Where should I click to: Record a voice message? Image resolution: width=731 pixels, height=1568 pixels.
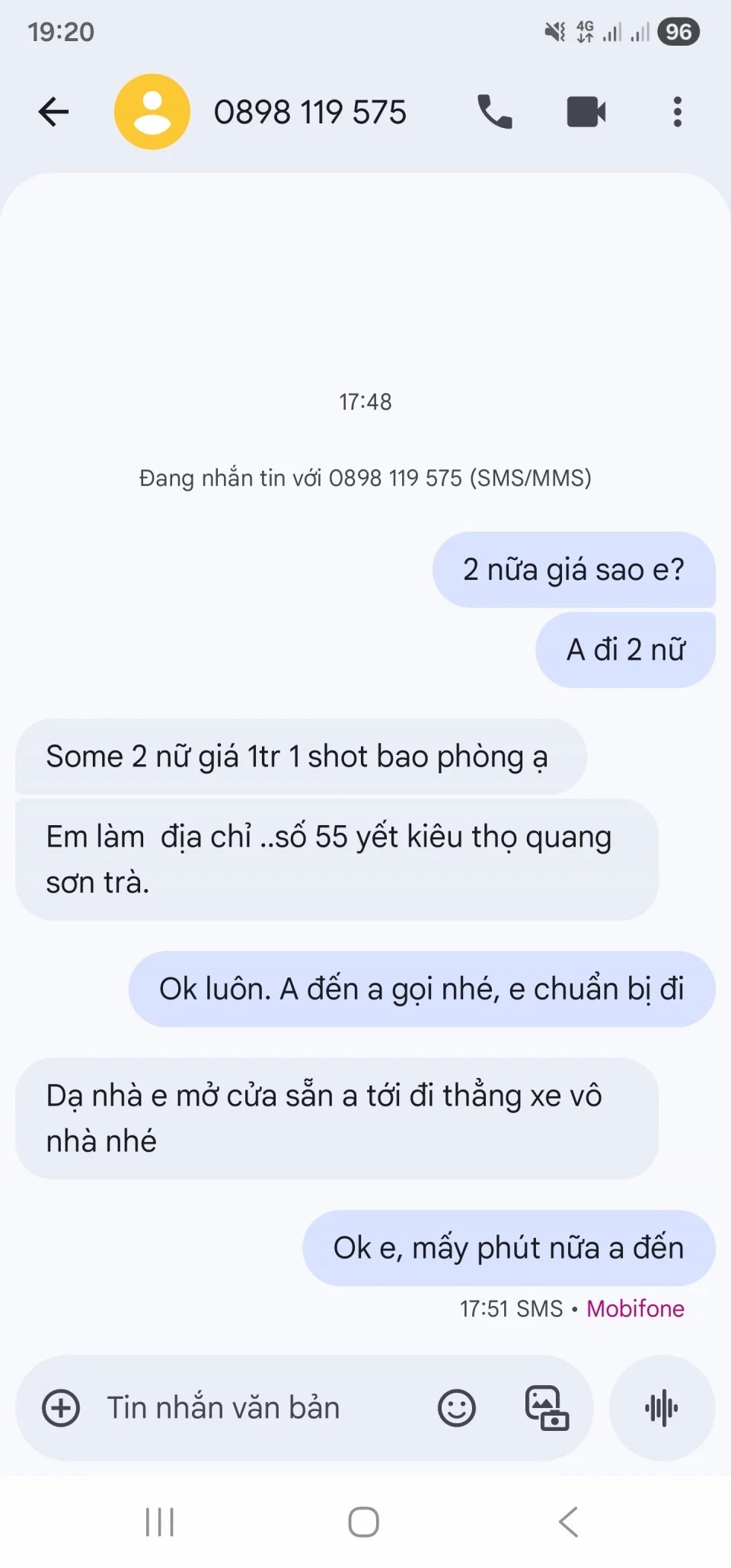(x=662, y=1408)
